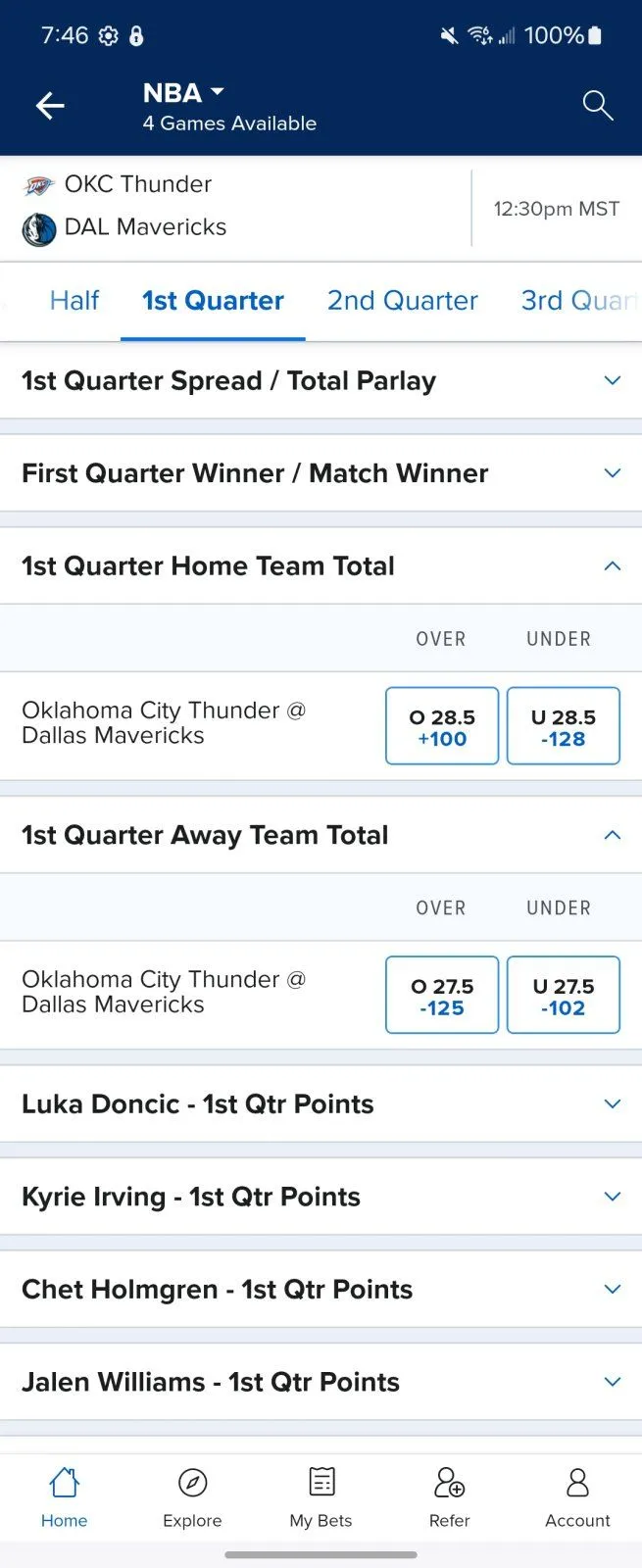Open the My Bets tab
642x1568 pixels.
pos(321,1497)
